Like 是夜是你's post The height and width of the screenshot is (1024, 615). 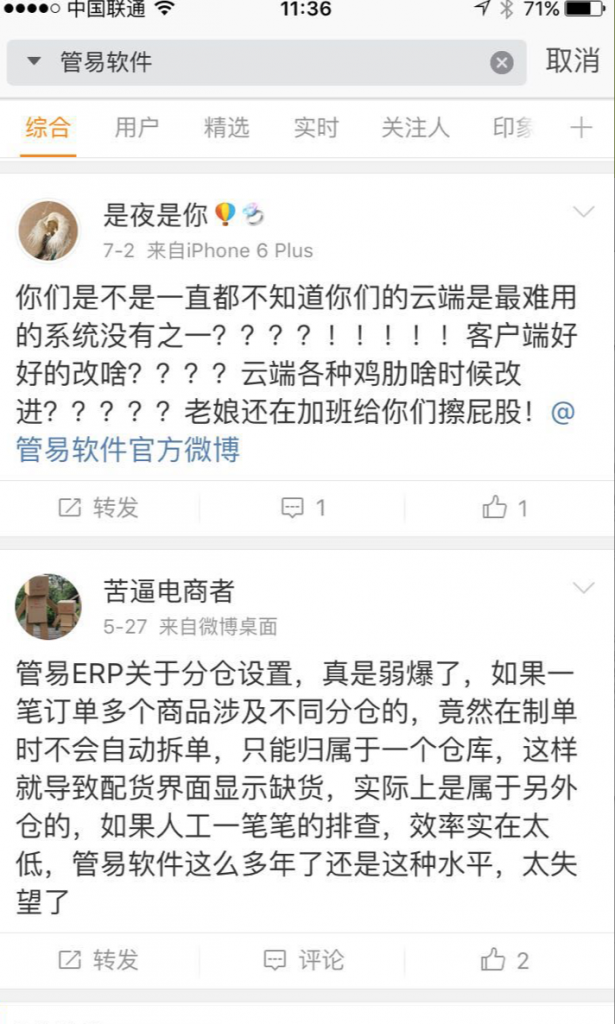click(x=505, y=508)
